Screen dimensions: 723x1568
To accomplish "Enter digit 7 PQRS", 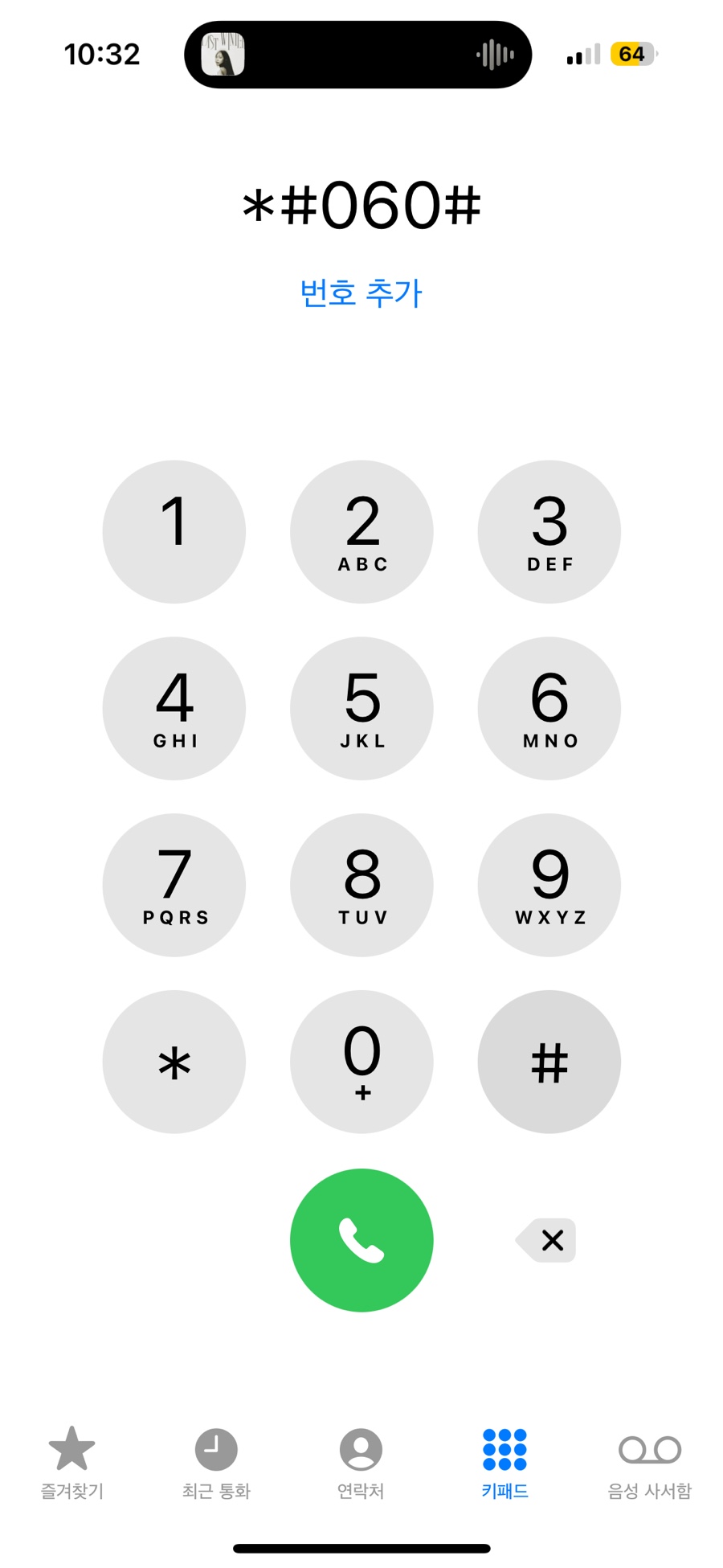I will 174,885.
